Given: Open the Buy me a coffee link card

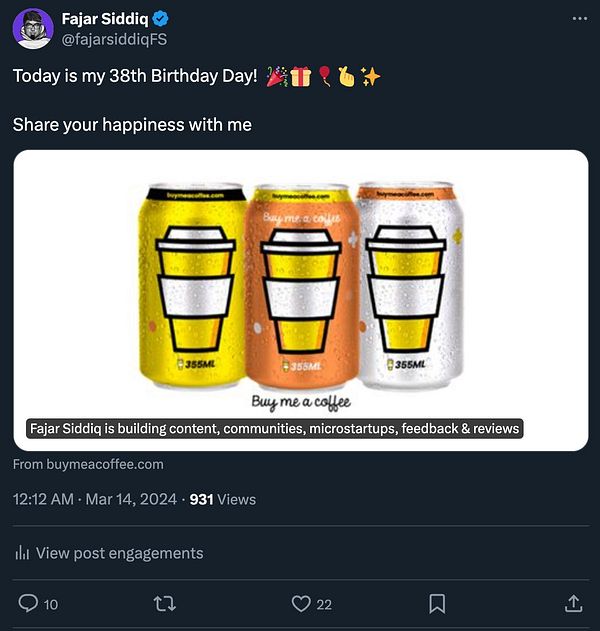Looking at the screenshot, I should pyautogui.click(x=300, y=300).
